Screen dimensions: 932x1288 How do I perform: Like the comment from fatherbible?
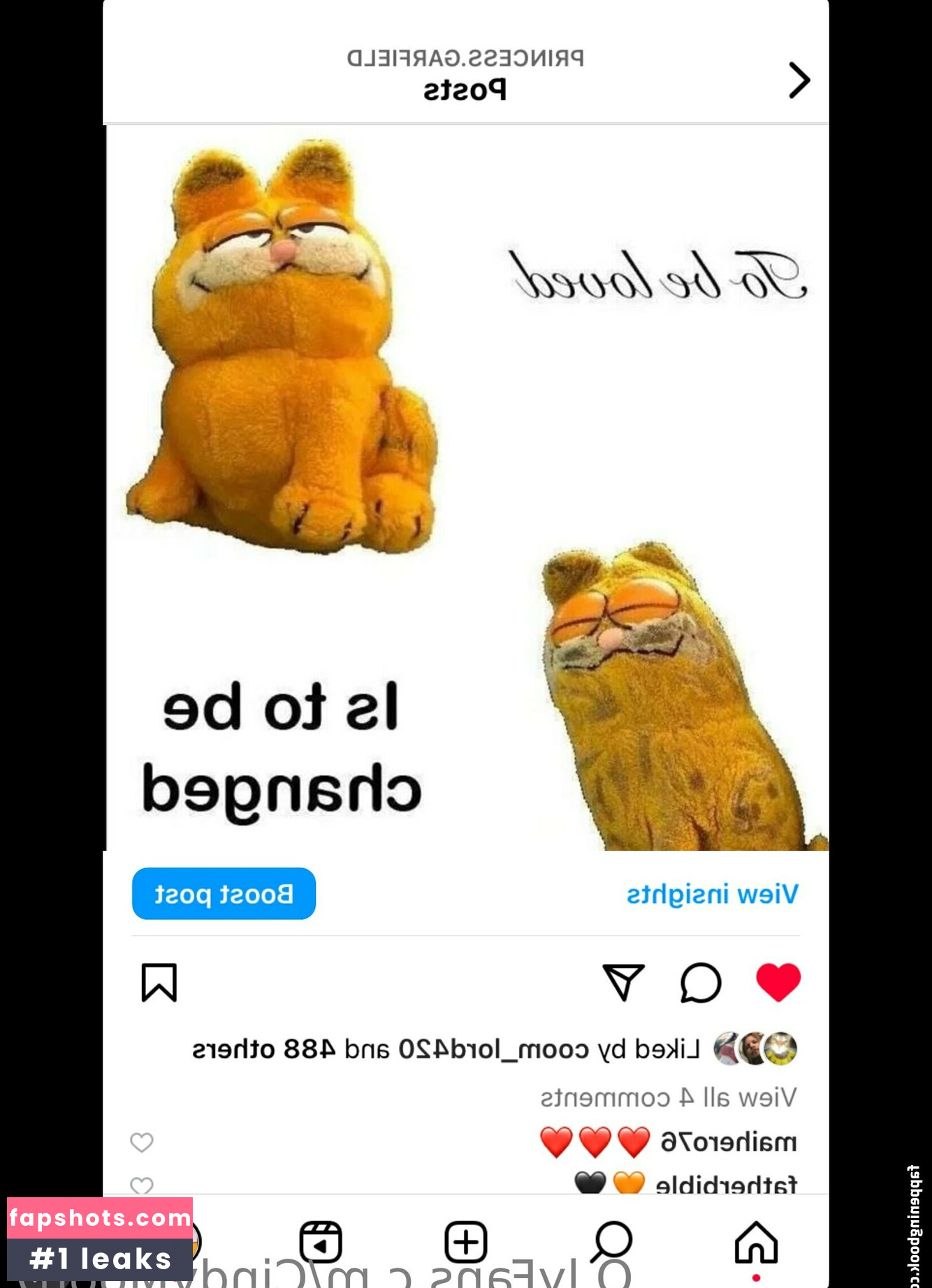142,1185
